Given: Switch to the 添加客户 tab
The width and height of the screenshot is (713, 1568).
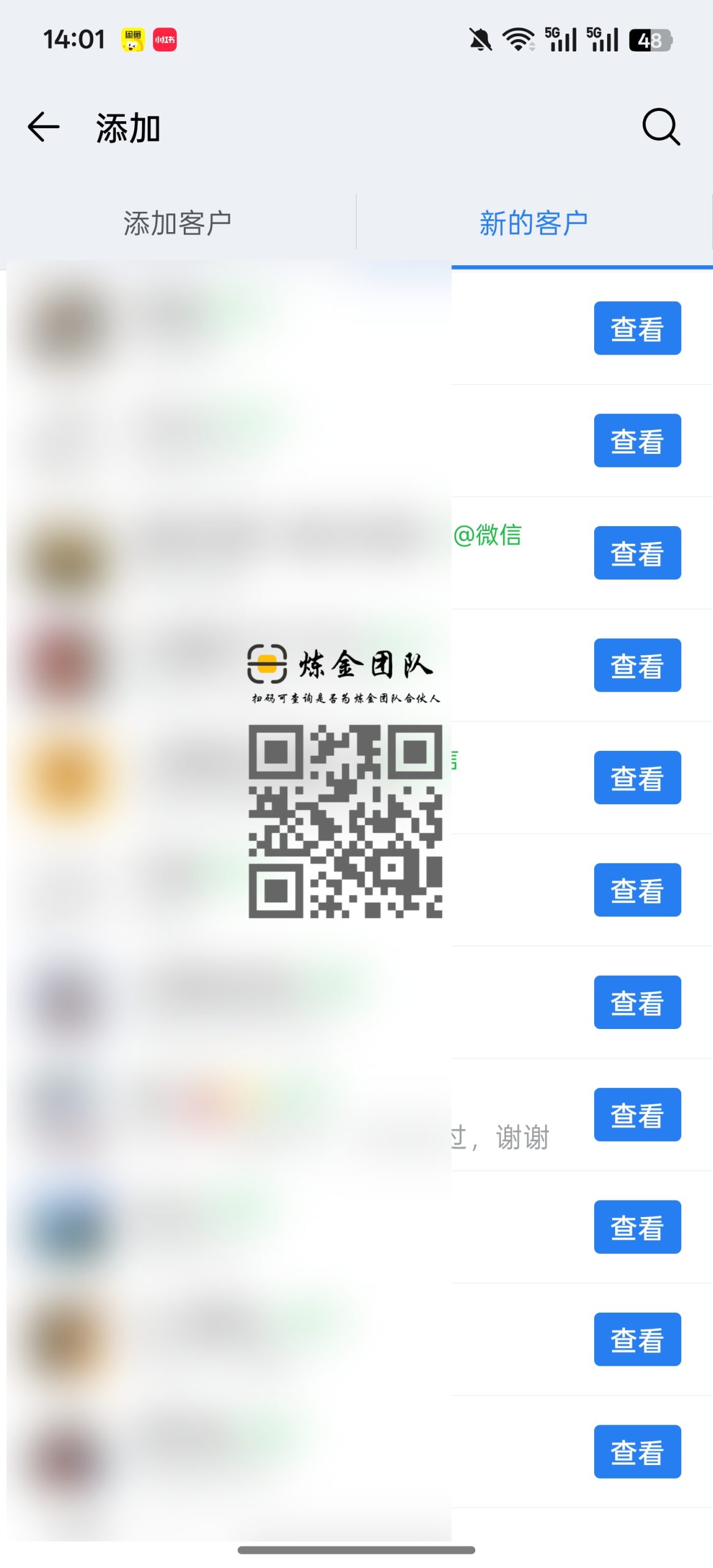Looking at the screenshot, I should [178, 221].
